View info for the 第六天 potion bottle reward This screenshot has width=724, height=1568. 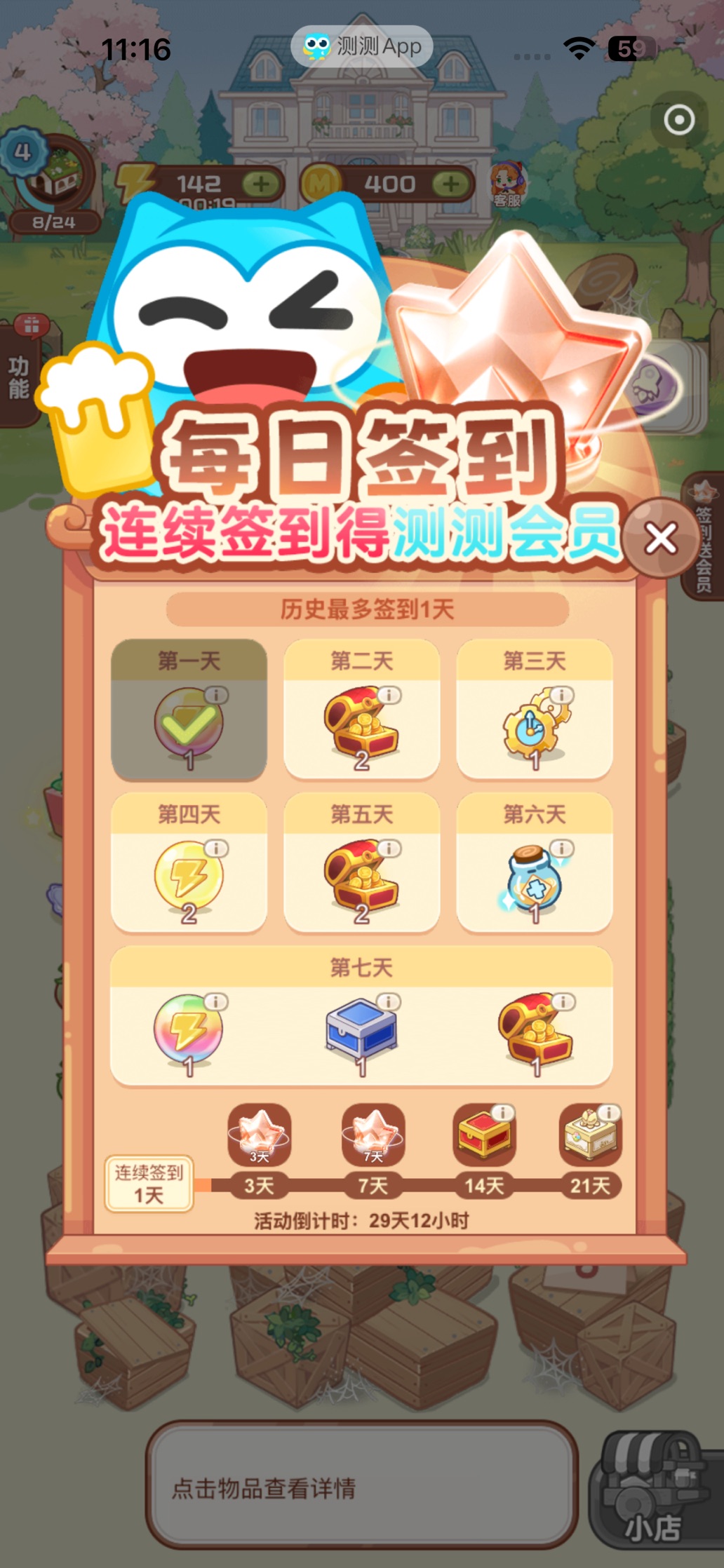pyautogui.click(x=561, y=849)
